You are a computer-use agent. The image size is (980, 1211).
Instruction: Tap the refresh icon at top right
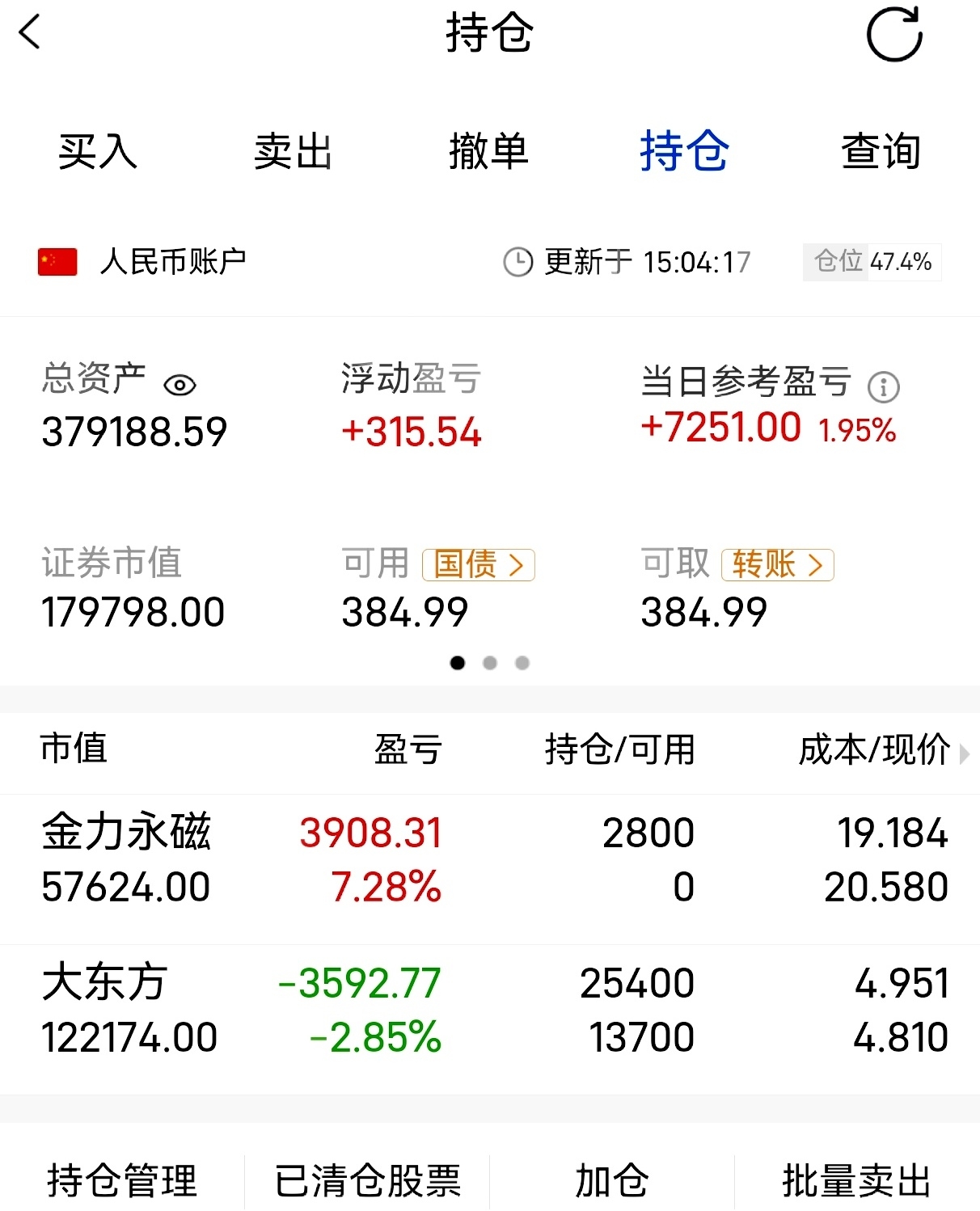coord(893,36)
